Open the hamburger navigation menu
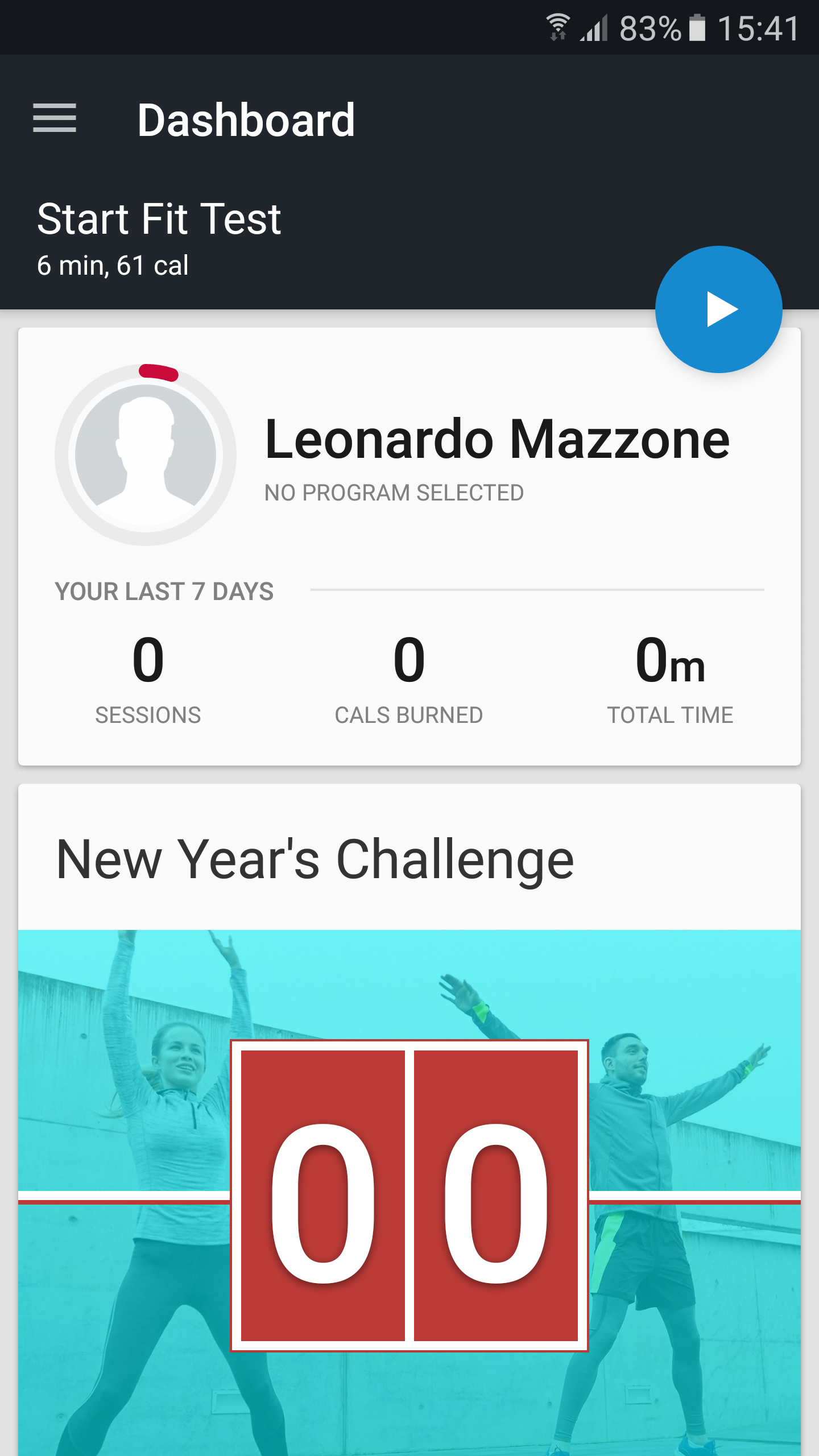Screen dimensions: 819x1456 pos(55,118)
